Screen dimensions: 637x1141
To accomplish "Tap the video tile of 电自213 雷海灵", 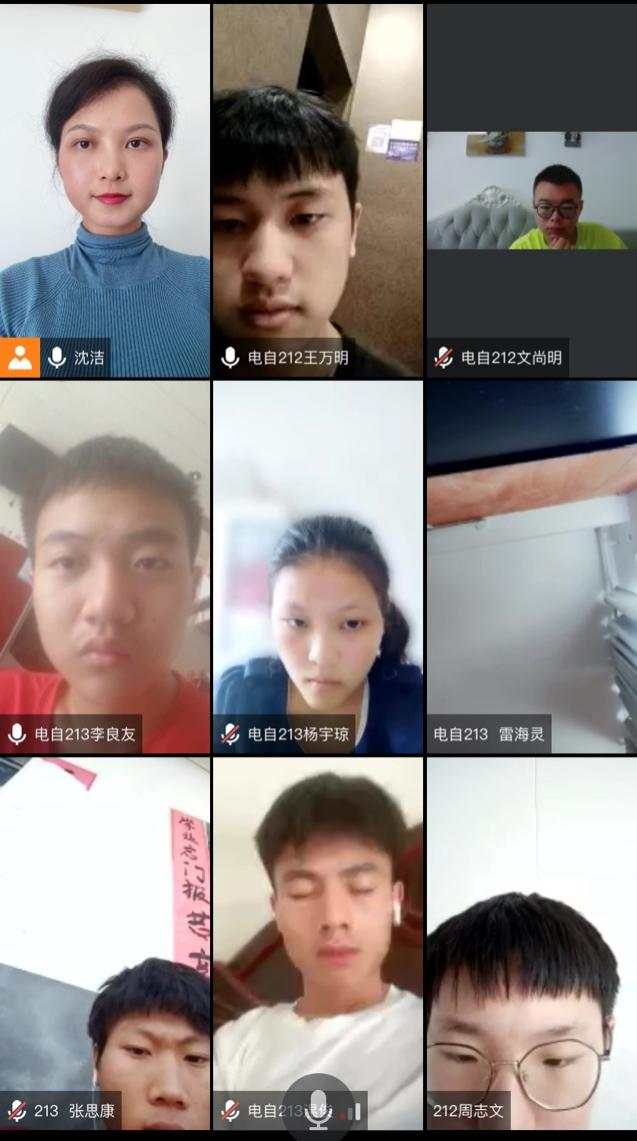I will (531, 565).
